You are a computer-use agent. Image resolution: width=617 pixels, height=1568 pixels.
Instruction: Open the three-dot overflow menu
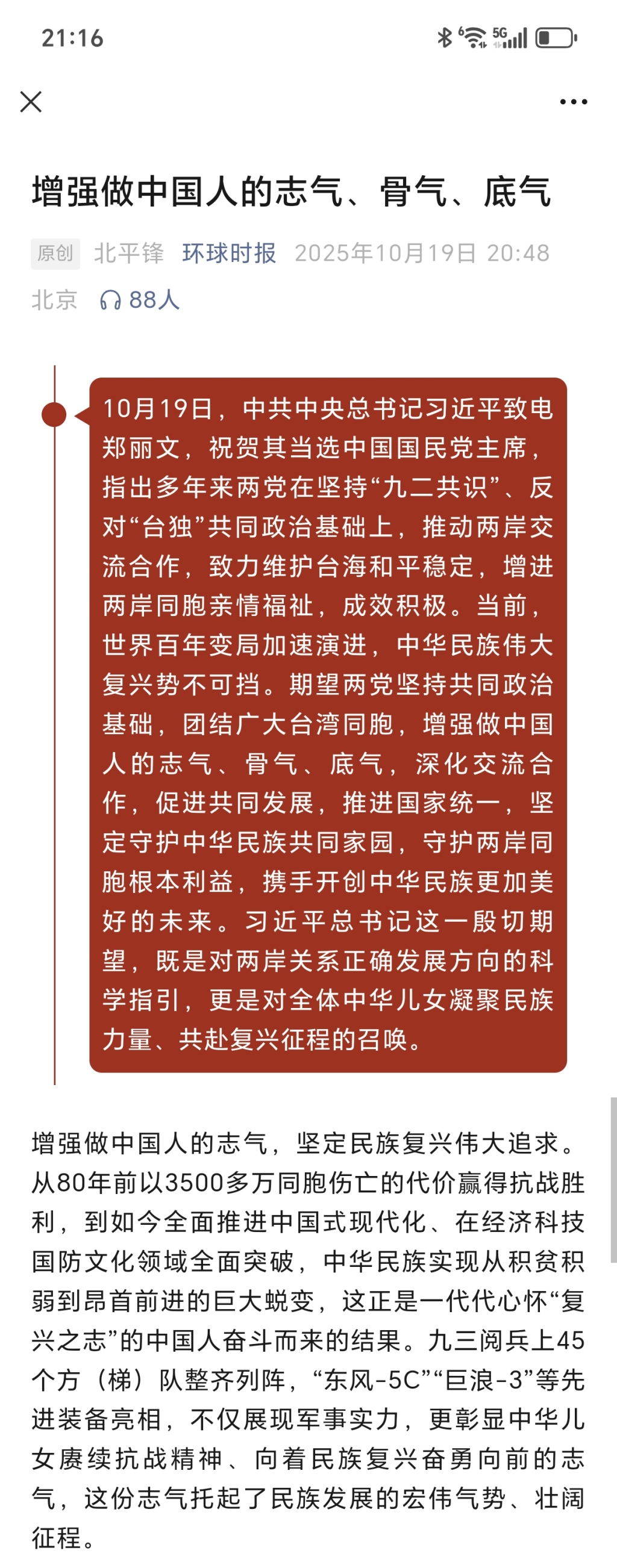573,102
